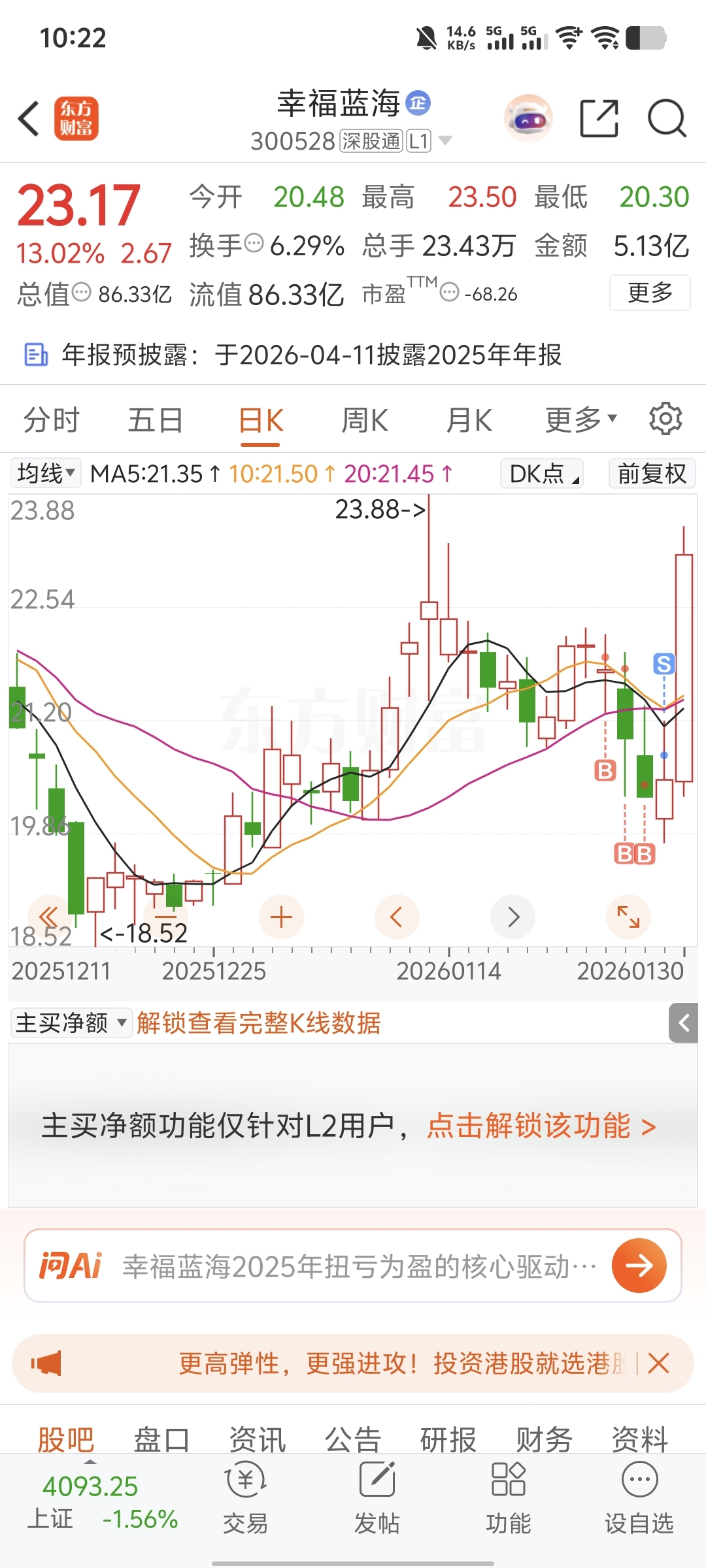This screenshot has height=1568, width=706.
Task: Share this stock page
Action: point(599,119)
